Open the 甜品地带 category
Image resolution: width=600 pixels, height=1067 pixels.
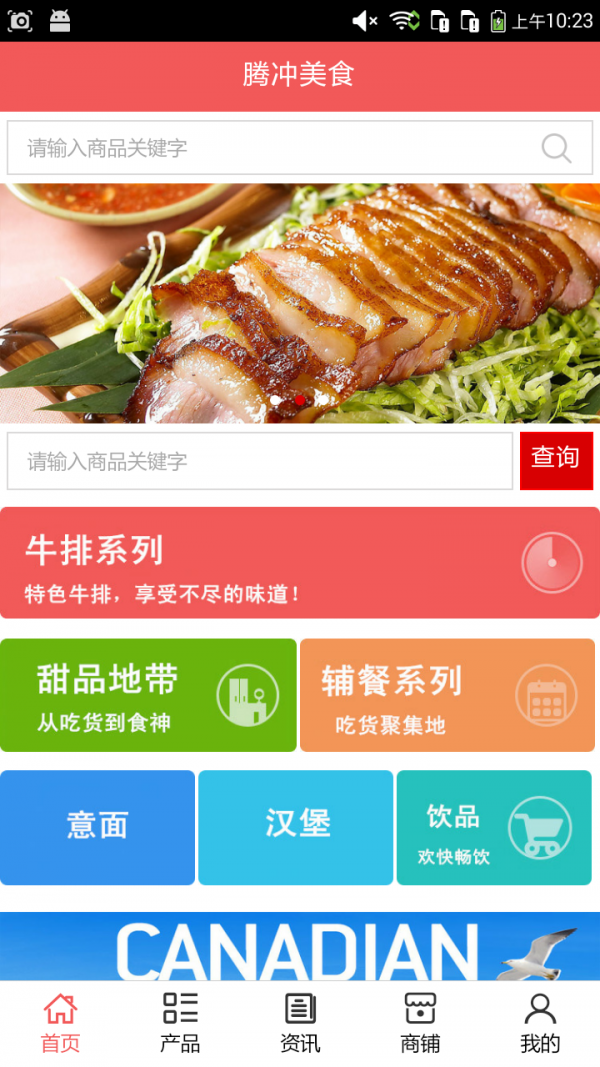(148, 695)
